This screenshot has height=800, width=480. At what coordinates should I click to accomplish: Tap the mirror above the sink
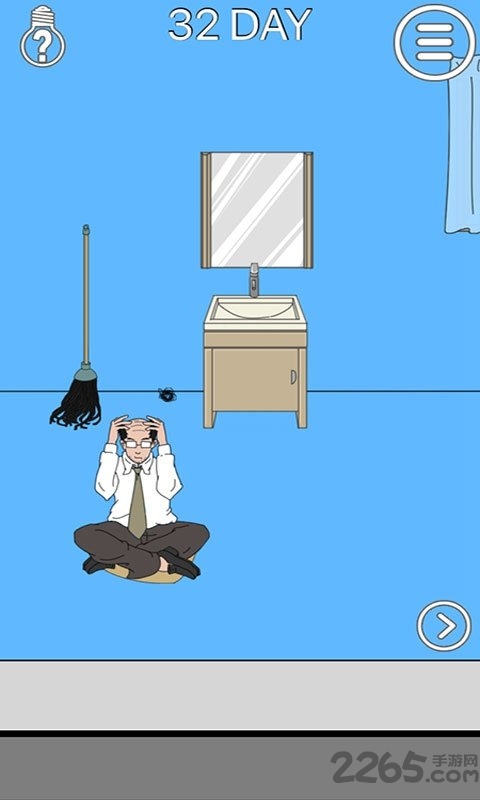257,210
